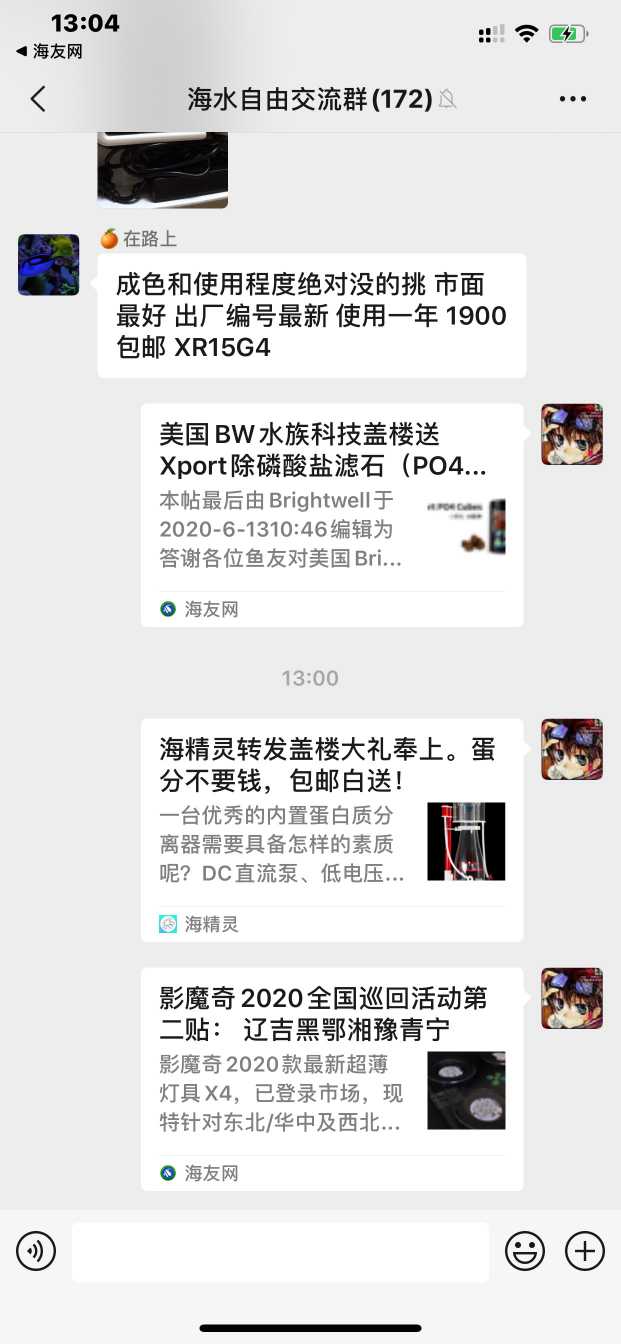This screenshot has width=621, height=1344.
Task: Open the emoji sticker panel
Action: [524, 1251]
